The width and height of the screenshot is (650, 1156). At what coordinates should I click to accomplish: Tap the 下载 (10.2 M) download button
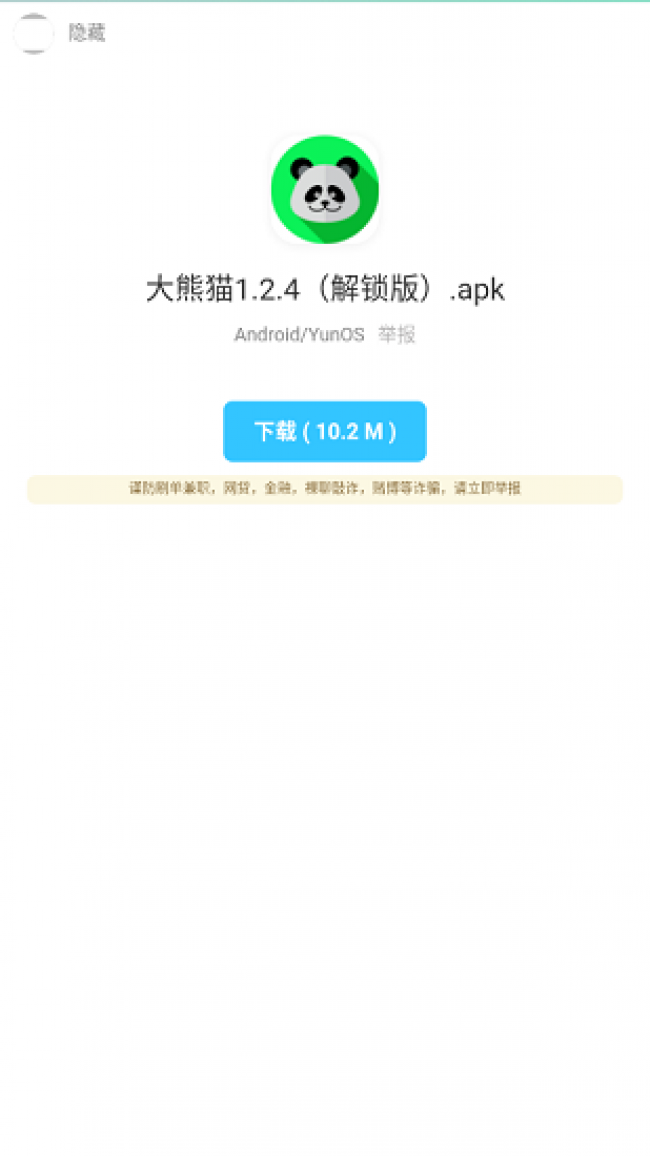click(x=325, y=432)
